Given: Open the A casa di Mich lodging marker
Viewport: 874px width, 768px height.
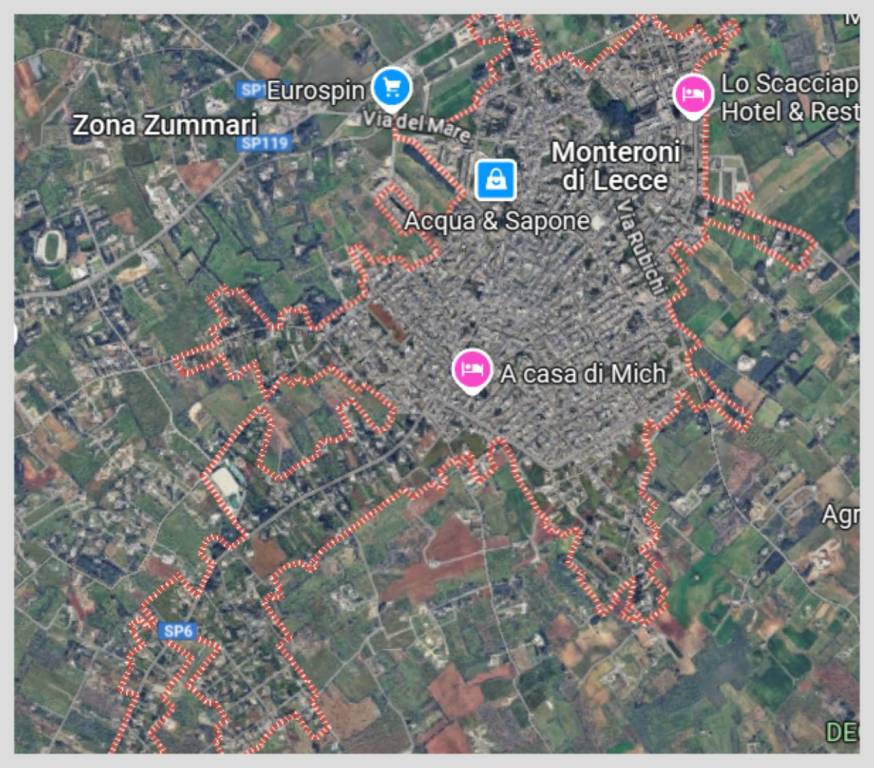Looking at the screenshot, I should click(x=471, y=370).
